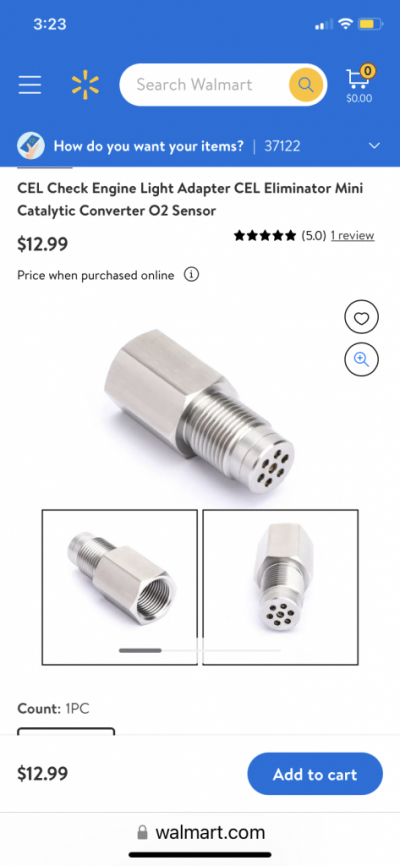This screenshot has width=400, height=866.
Task: Select thumbnail showing threaded hex opening
Action: point(120,587)
